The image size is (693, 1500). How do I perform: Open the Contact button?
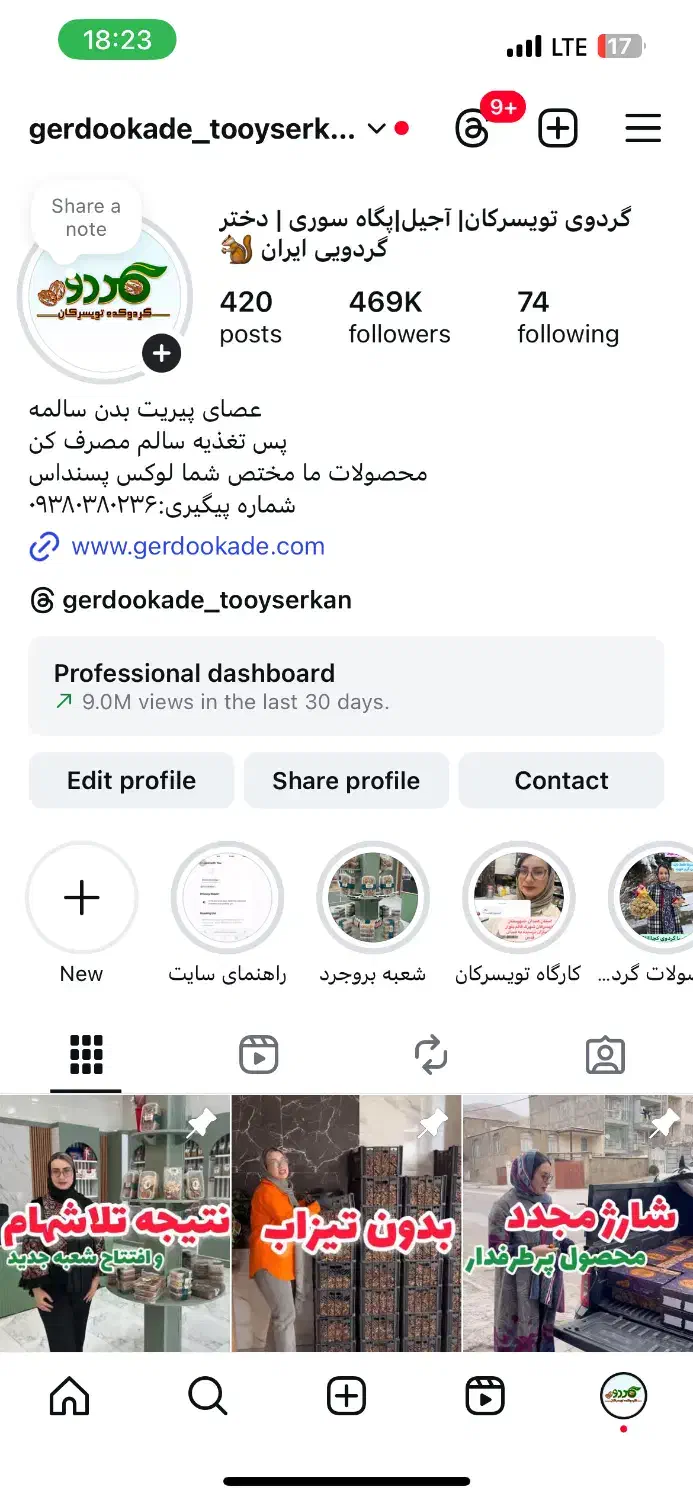pyautogui.click(x=561, y=781)
